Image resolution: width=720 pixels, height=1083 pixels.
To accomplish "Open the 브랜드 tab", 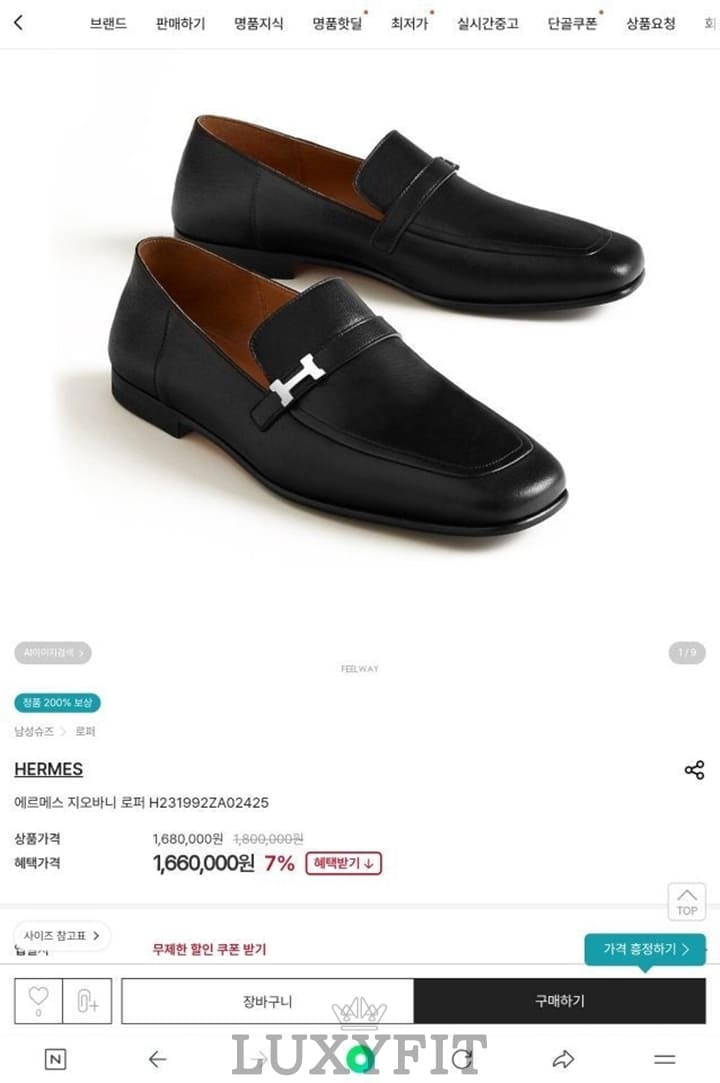I will pyautogui.click(x=108, y=23).
